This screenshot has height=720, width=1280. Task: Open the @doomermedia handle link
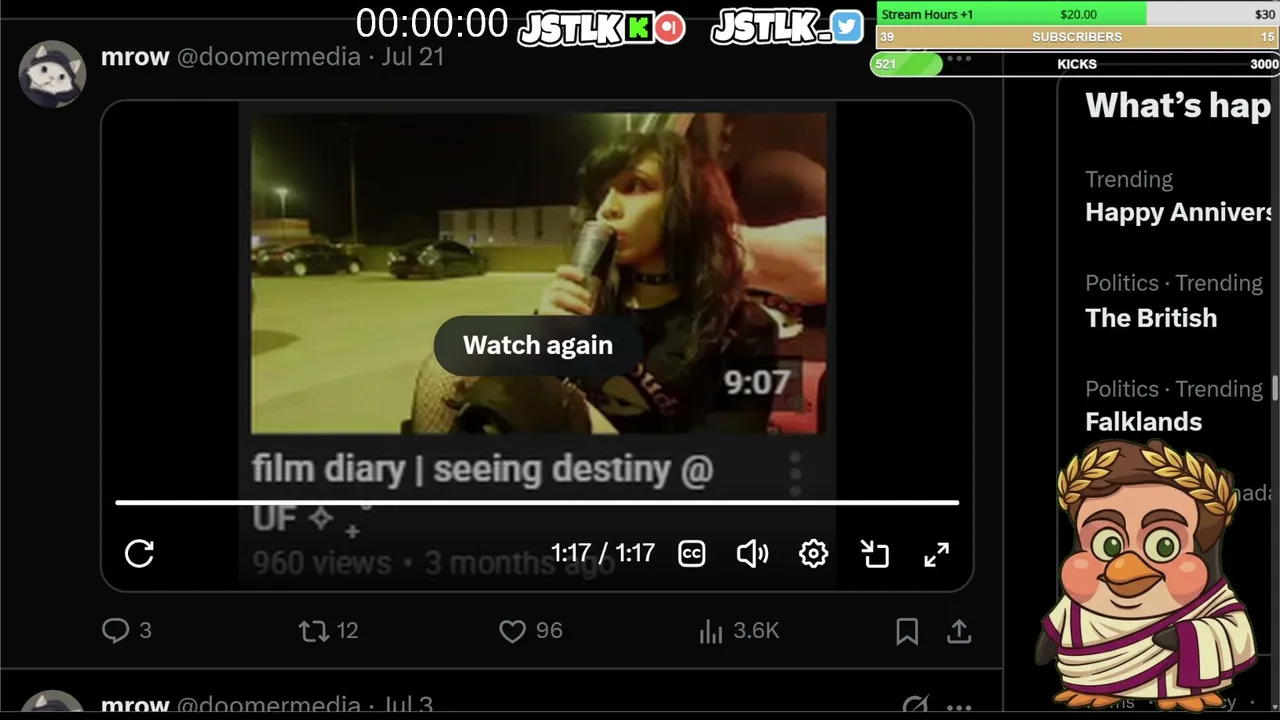pyautogui.click(x=269, y=57)
